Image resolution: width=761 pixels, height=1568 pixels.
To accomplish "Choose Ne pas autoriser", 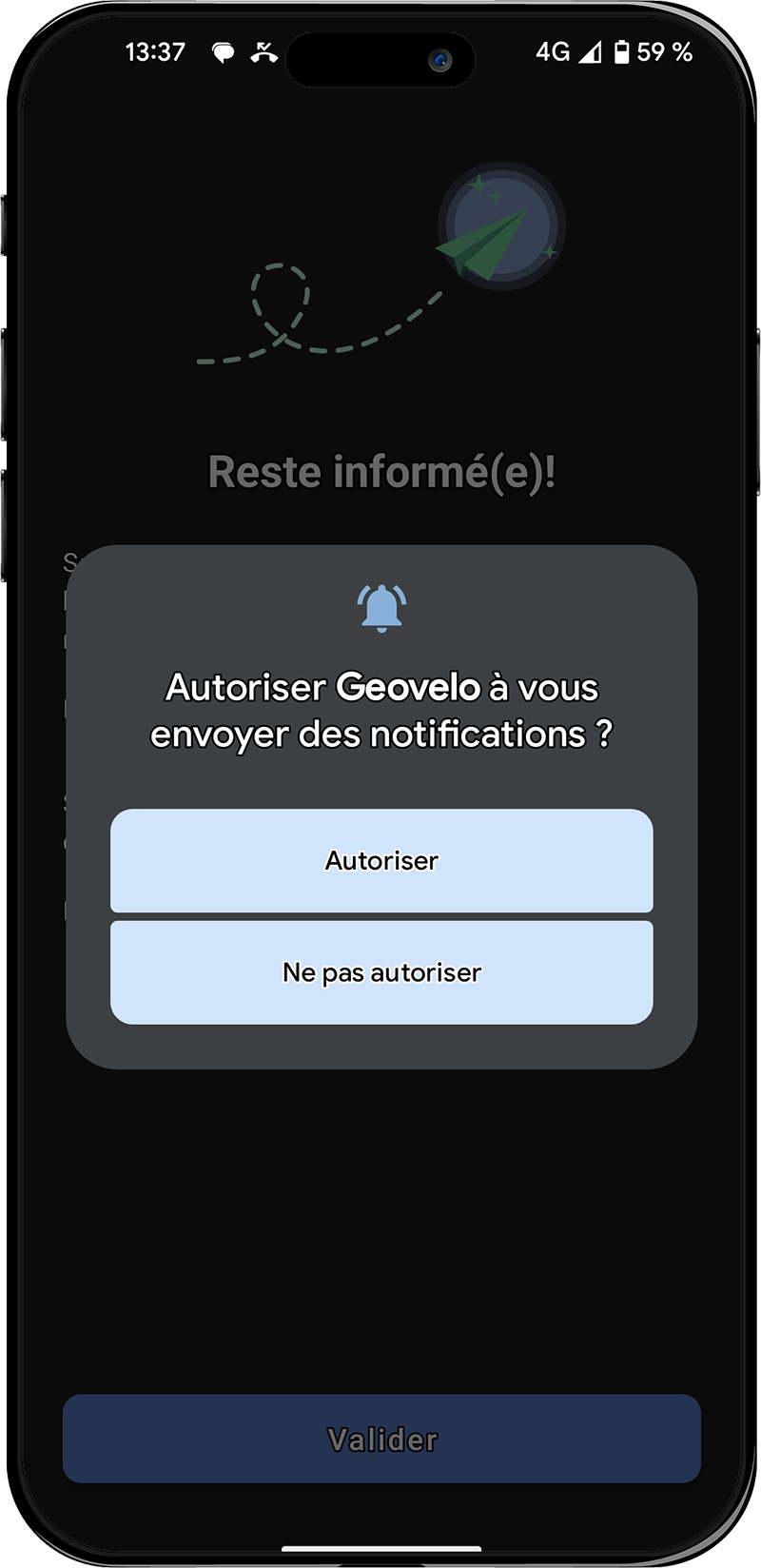I will pyautogui.click(x=381, y=972).
